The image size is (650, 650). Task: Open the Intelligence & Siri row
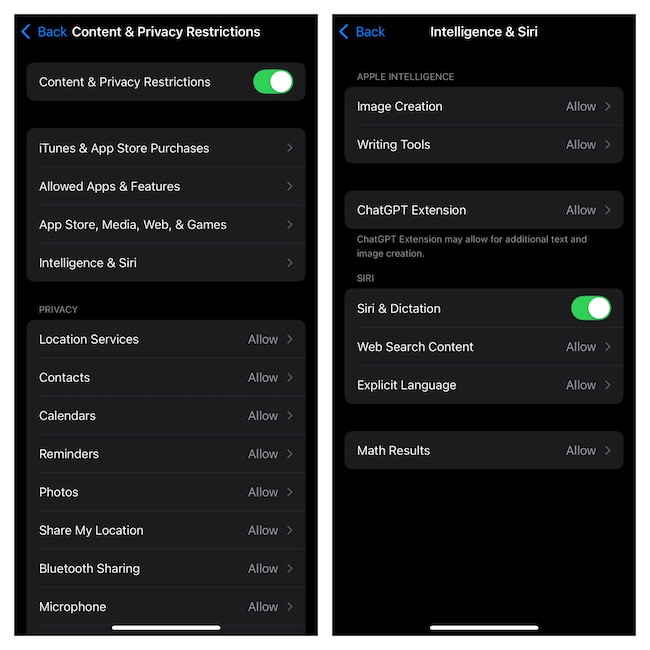pos(165,263)
